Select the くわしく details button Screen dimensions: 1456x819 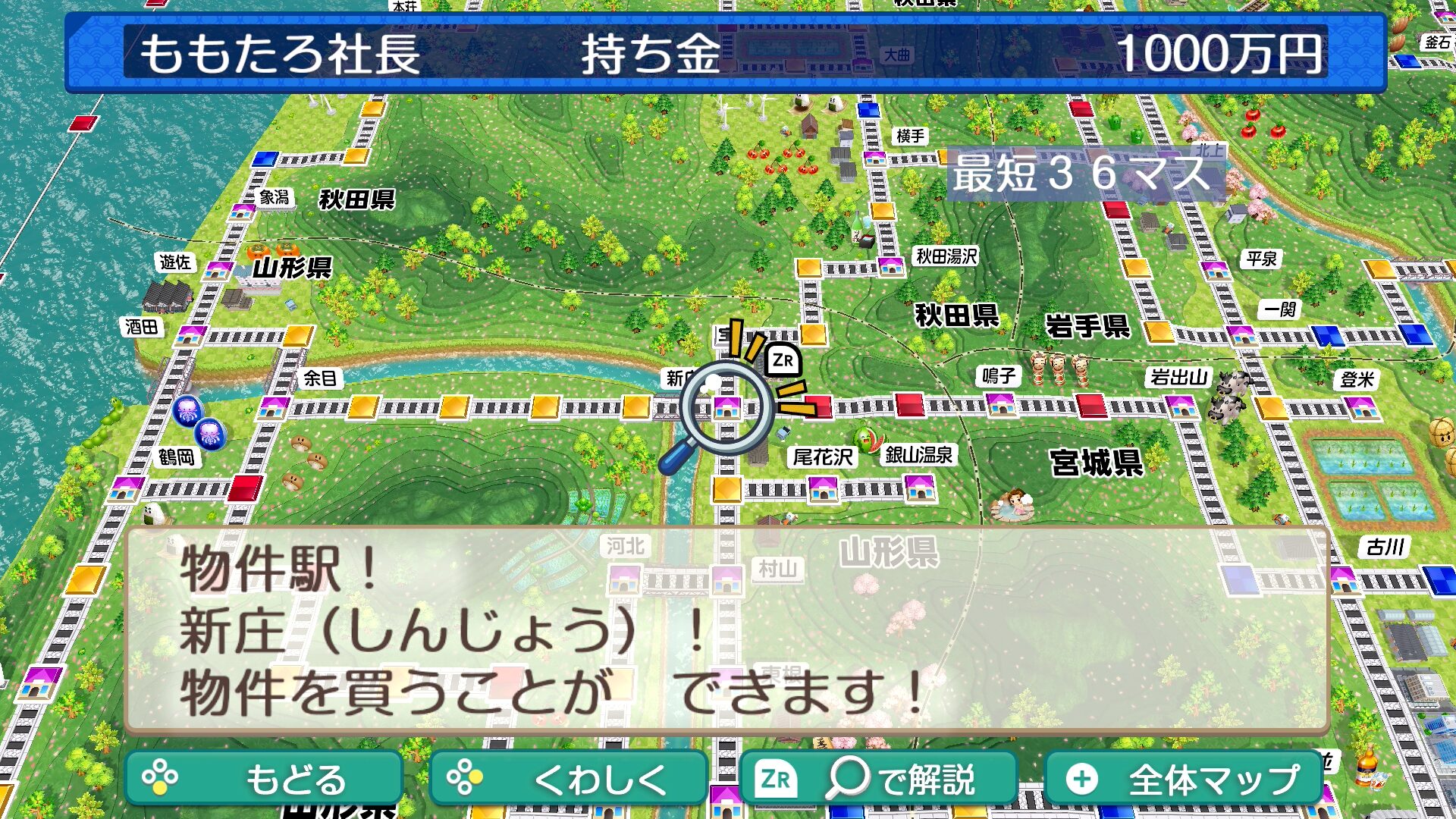(x=569, y=779)
